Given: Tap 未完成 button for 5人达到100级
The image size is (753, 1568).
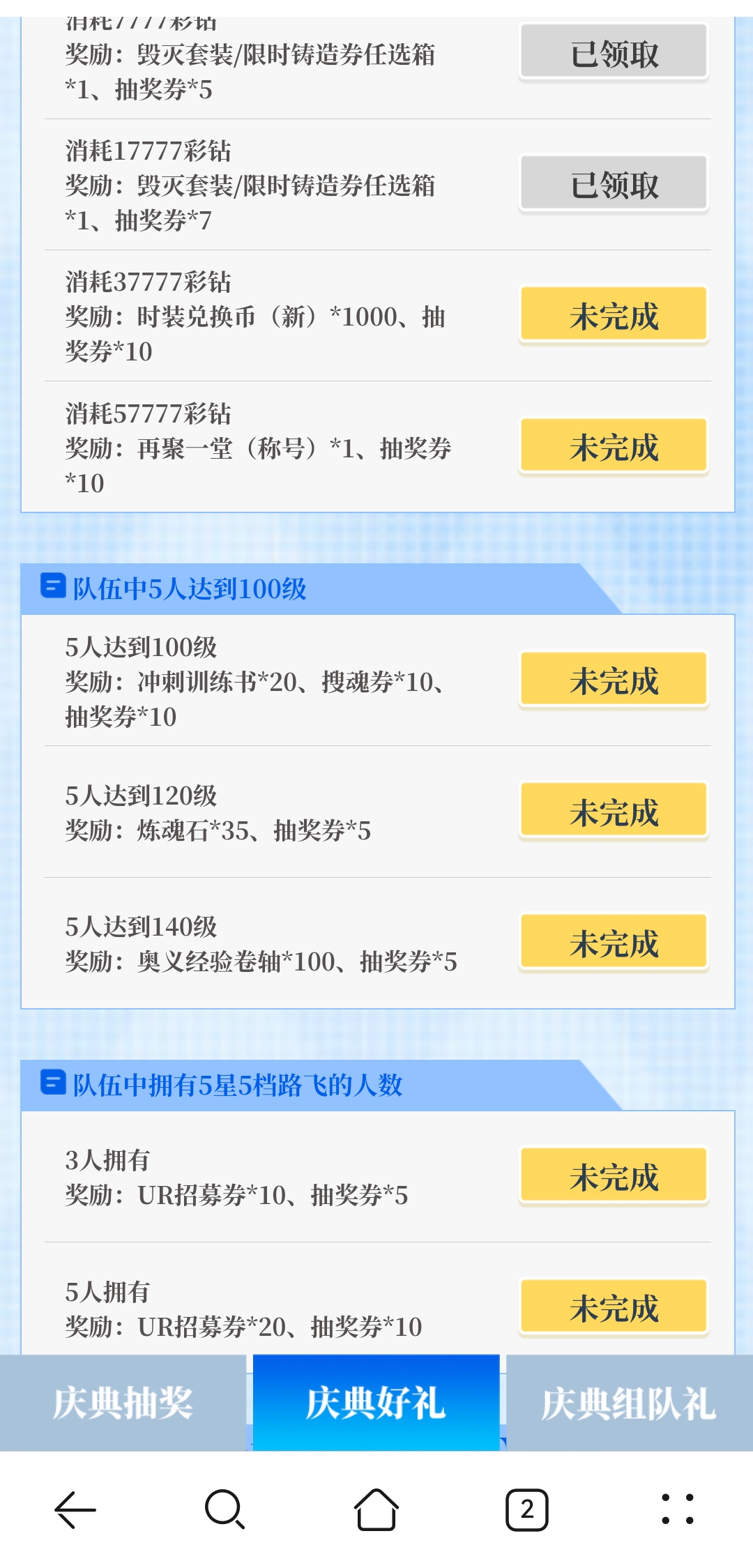Looking at the screenshot, I should [x=614, y=680].
